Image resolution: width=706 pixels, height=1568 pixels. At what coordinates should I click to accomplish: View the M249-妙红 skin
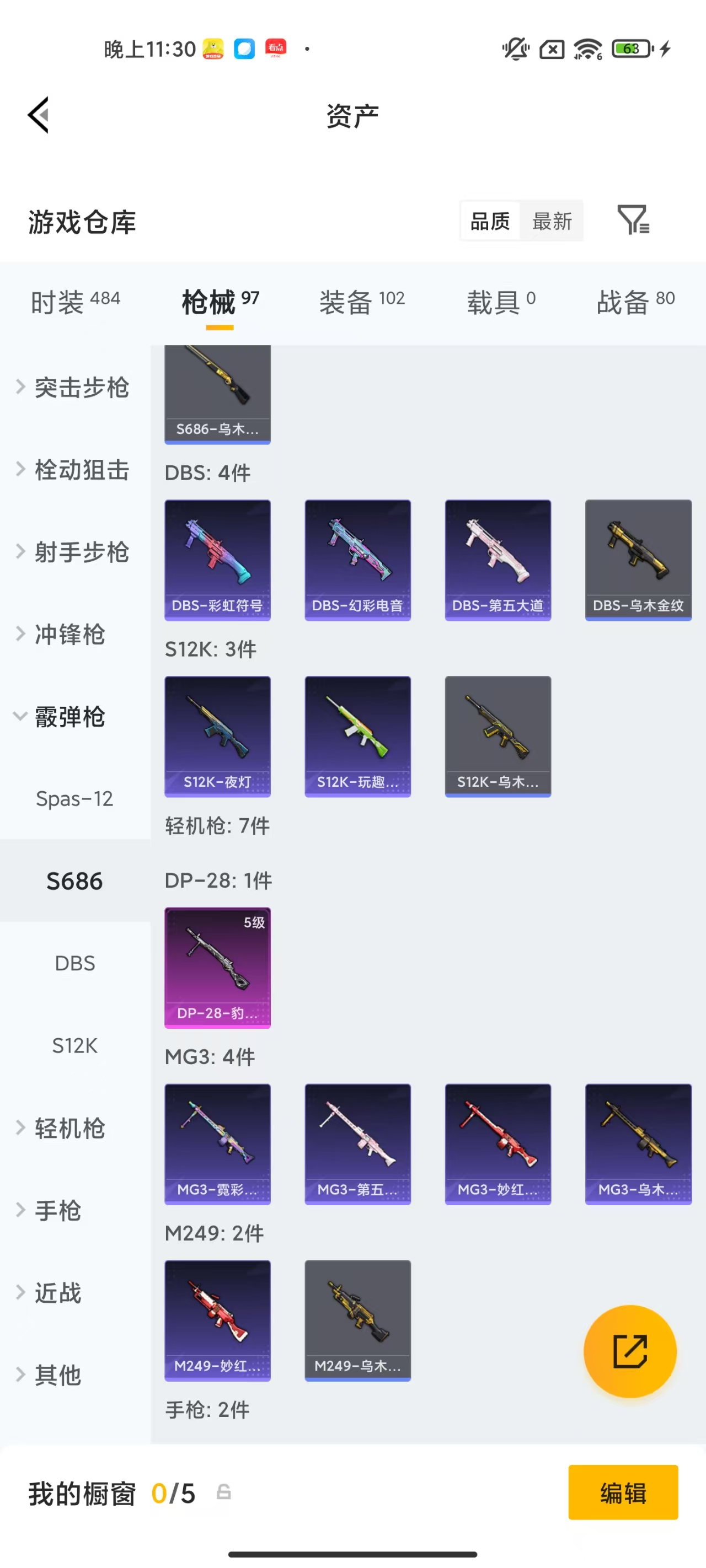point(217,1320)
